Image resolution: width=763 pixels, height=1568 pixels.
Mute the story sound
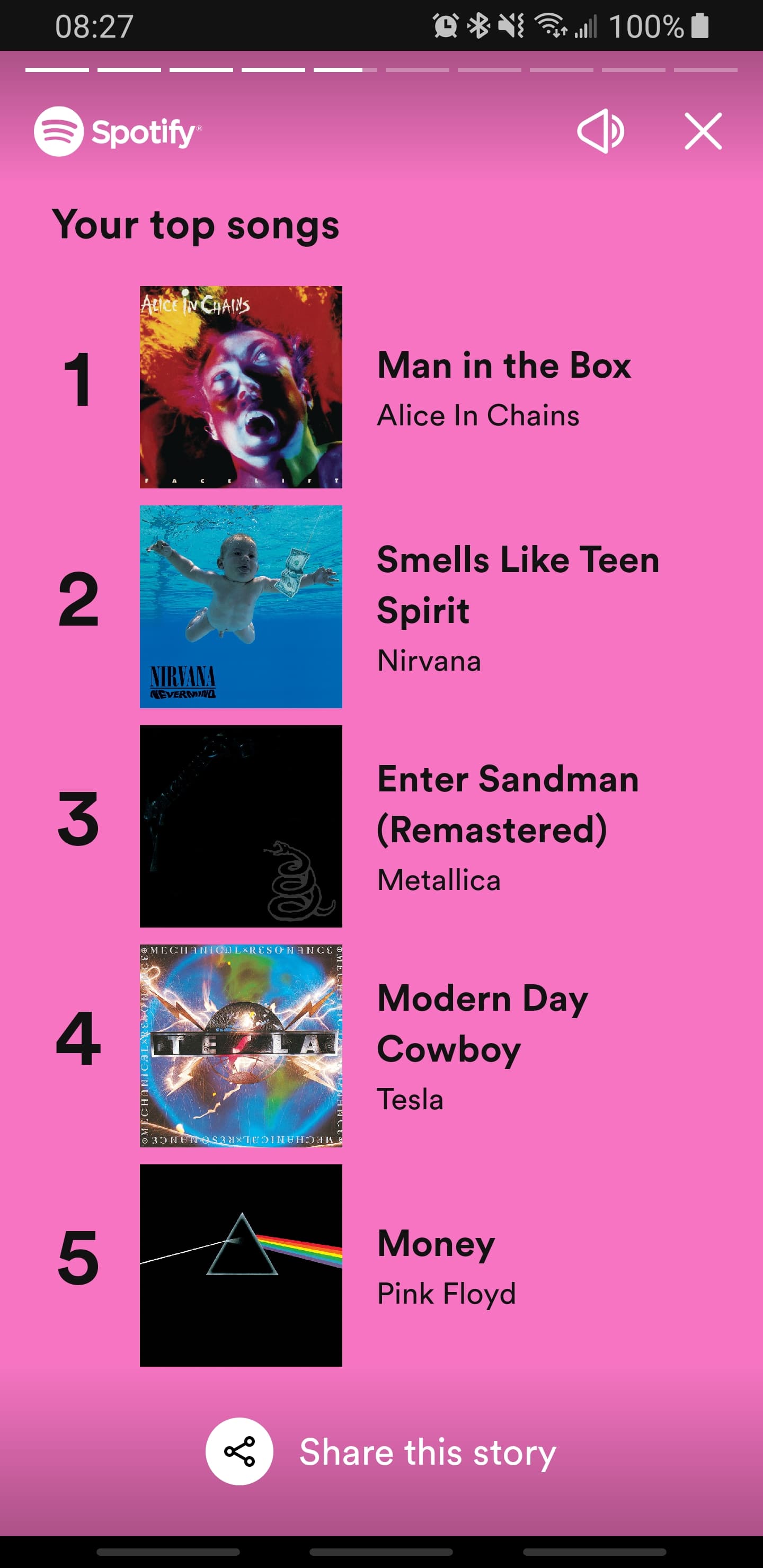tap(600, 131)
